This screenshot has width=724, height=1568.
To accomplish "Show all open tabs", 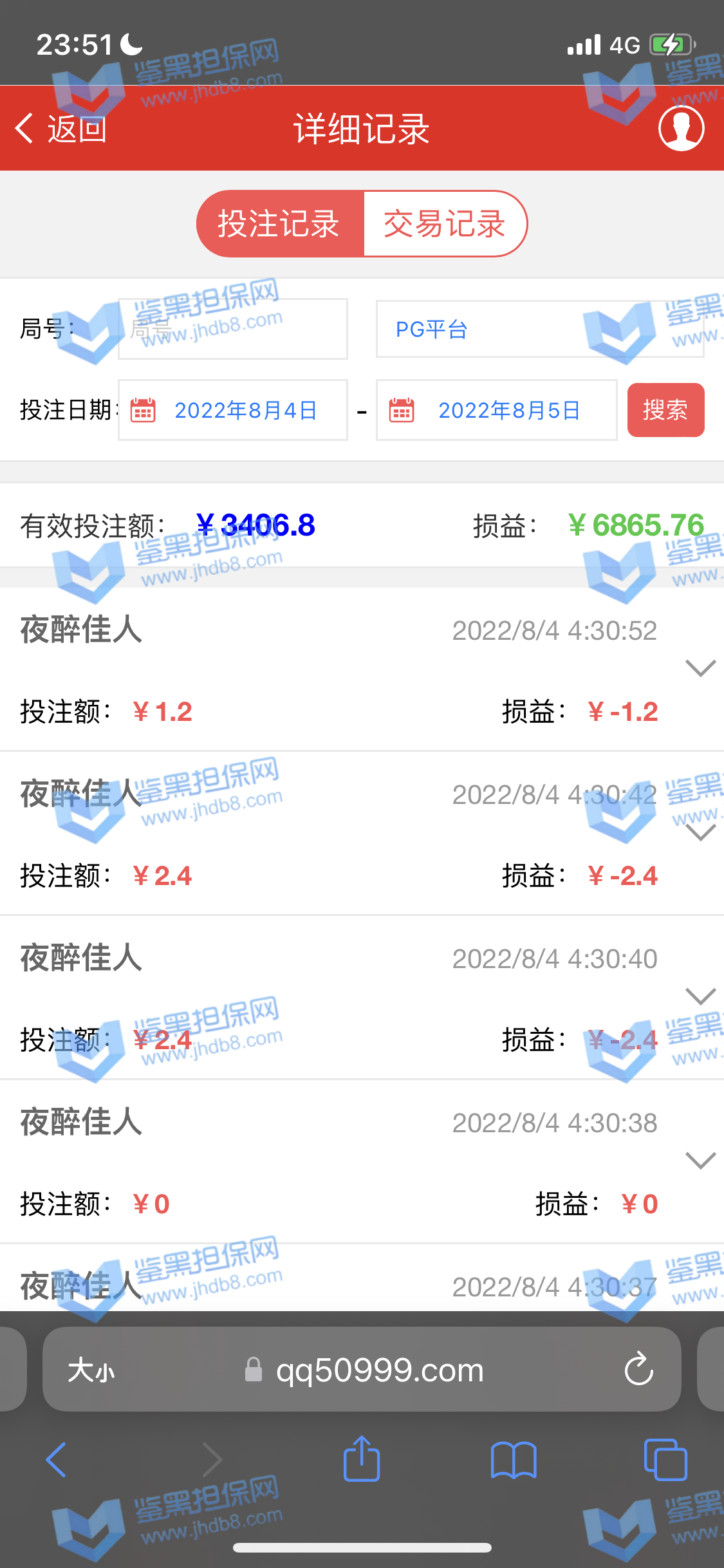I will tap(665, 1459).
